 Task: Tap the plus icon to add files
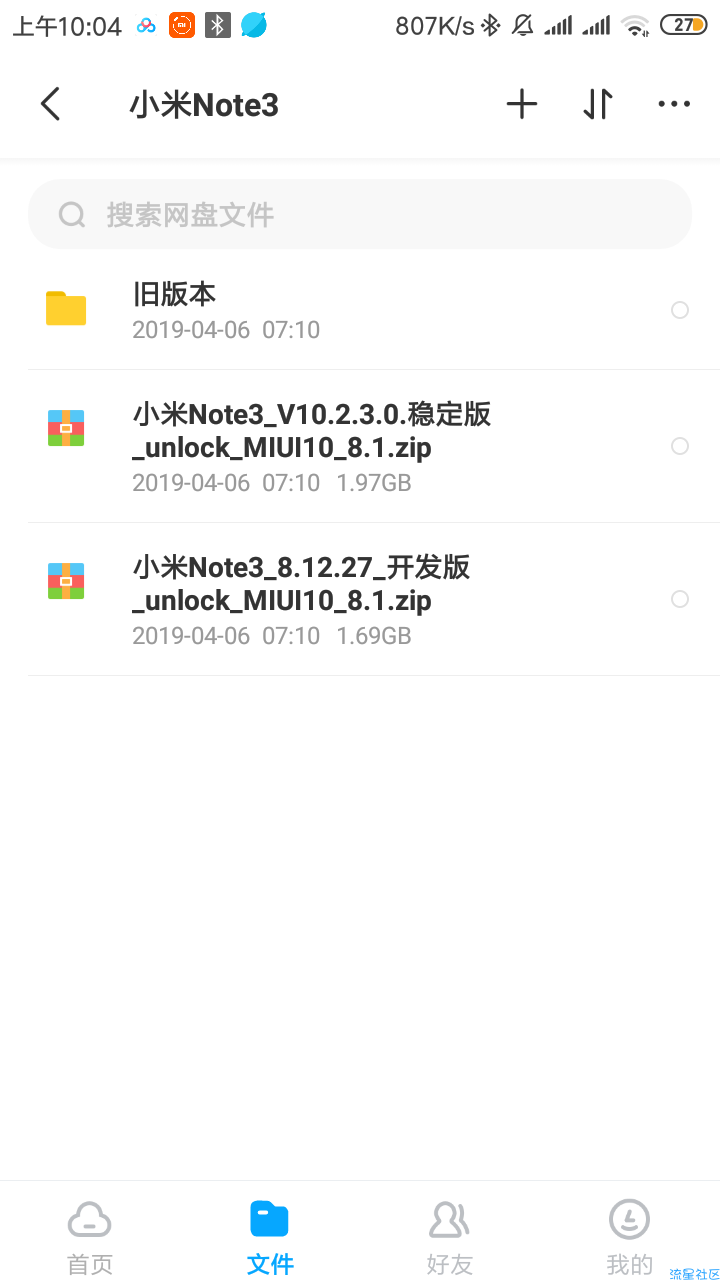point(522,104)
